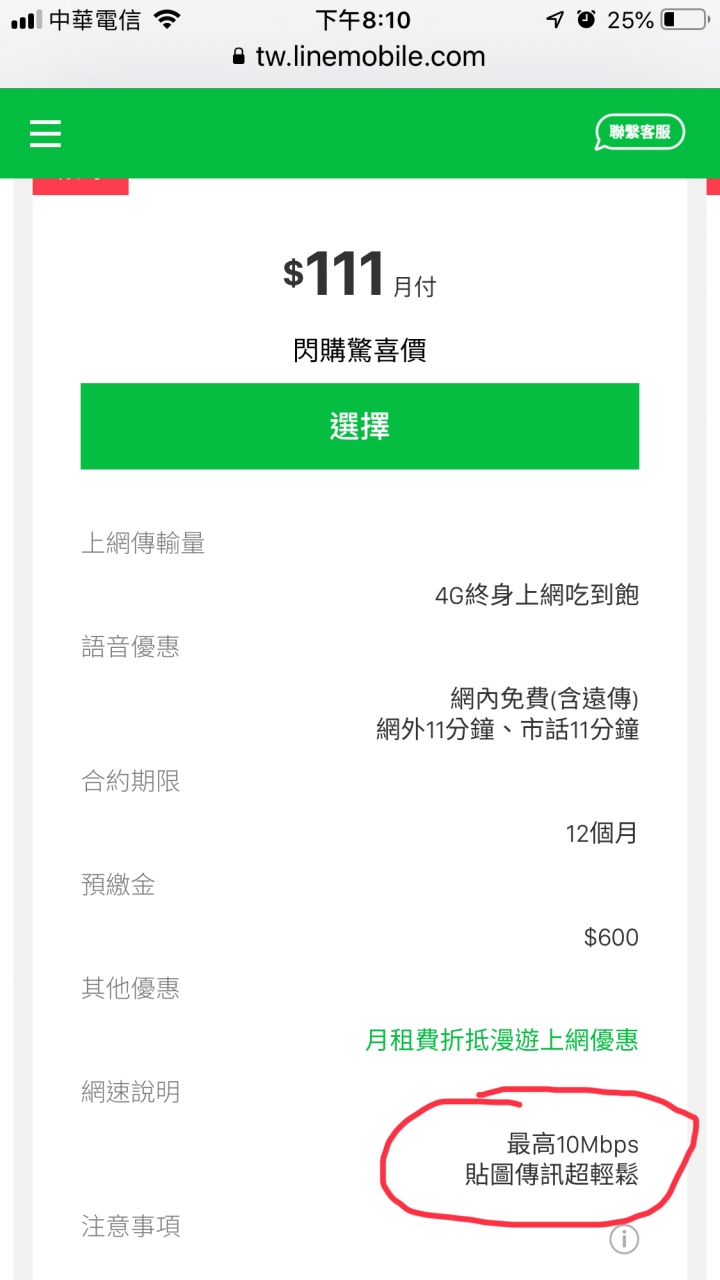
Task: Tap the tw.linemobile.com address bar
Action: click(x=360, y=57)
